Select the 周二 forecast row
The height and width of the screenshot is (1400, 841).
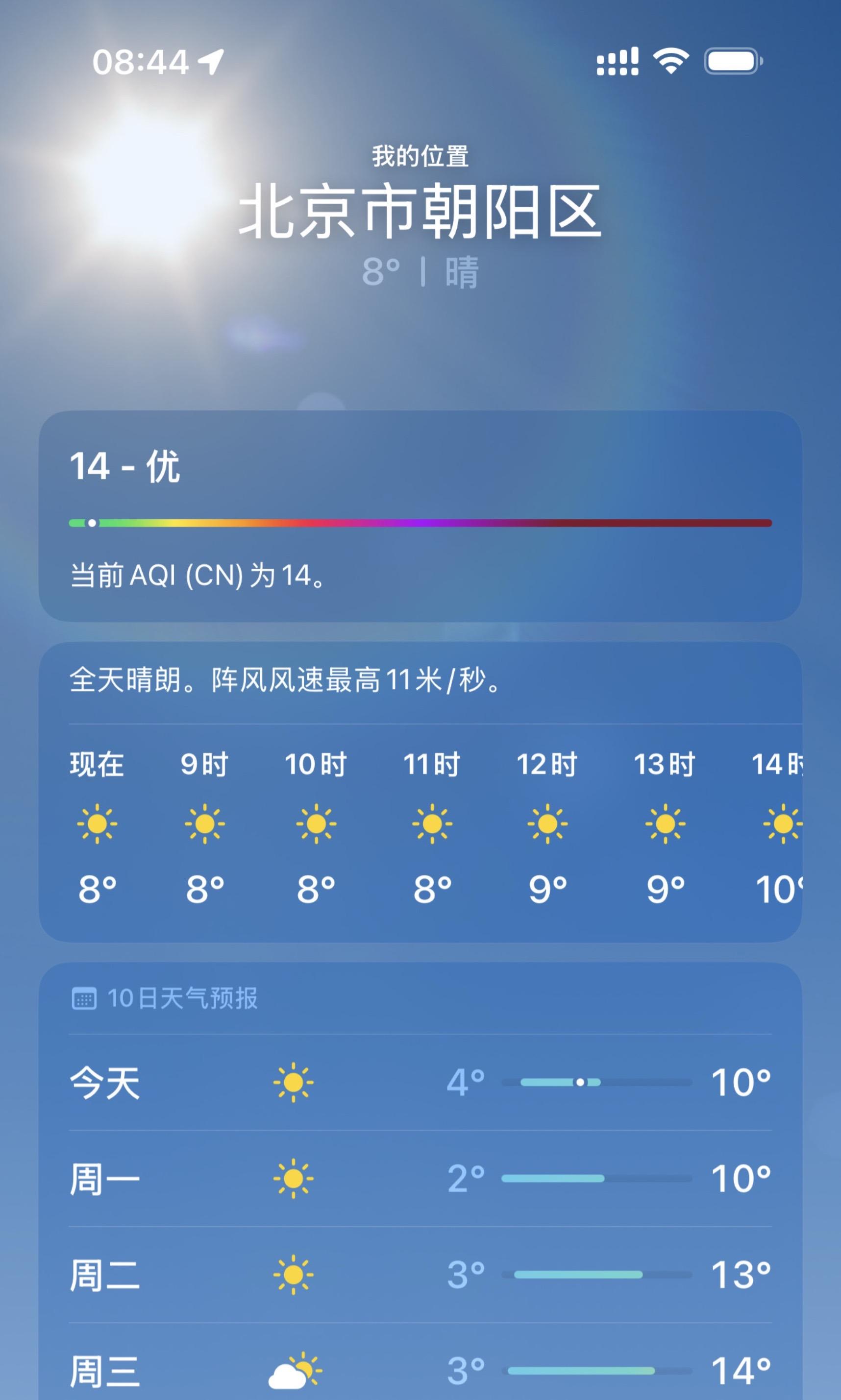(x=420, y=1275)
